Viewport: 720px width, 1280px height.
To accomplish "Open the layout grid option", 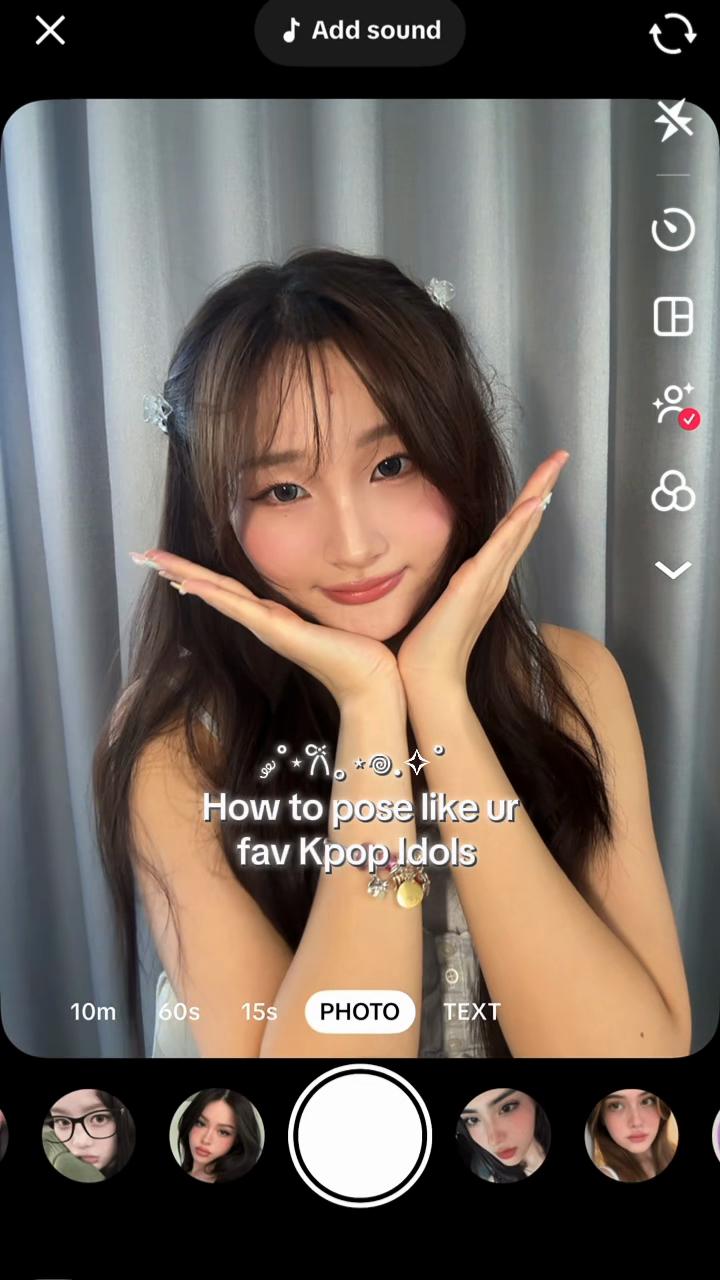I will (x=673, y=317).
